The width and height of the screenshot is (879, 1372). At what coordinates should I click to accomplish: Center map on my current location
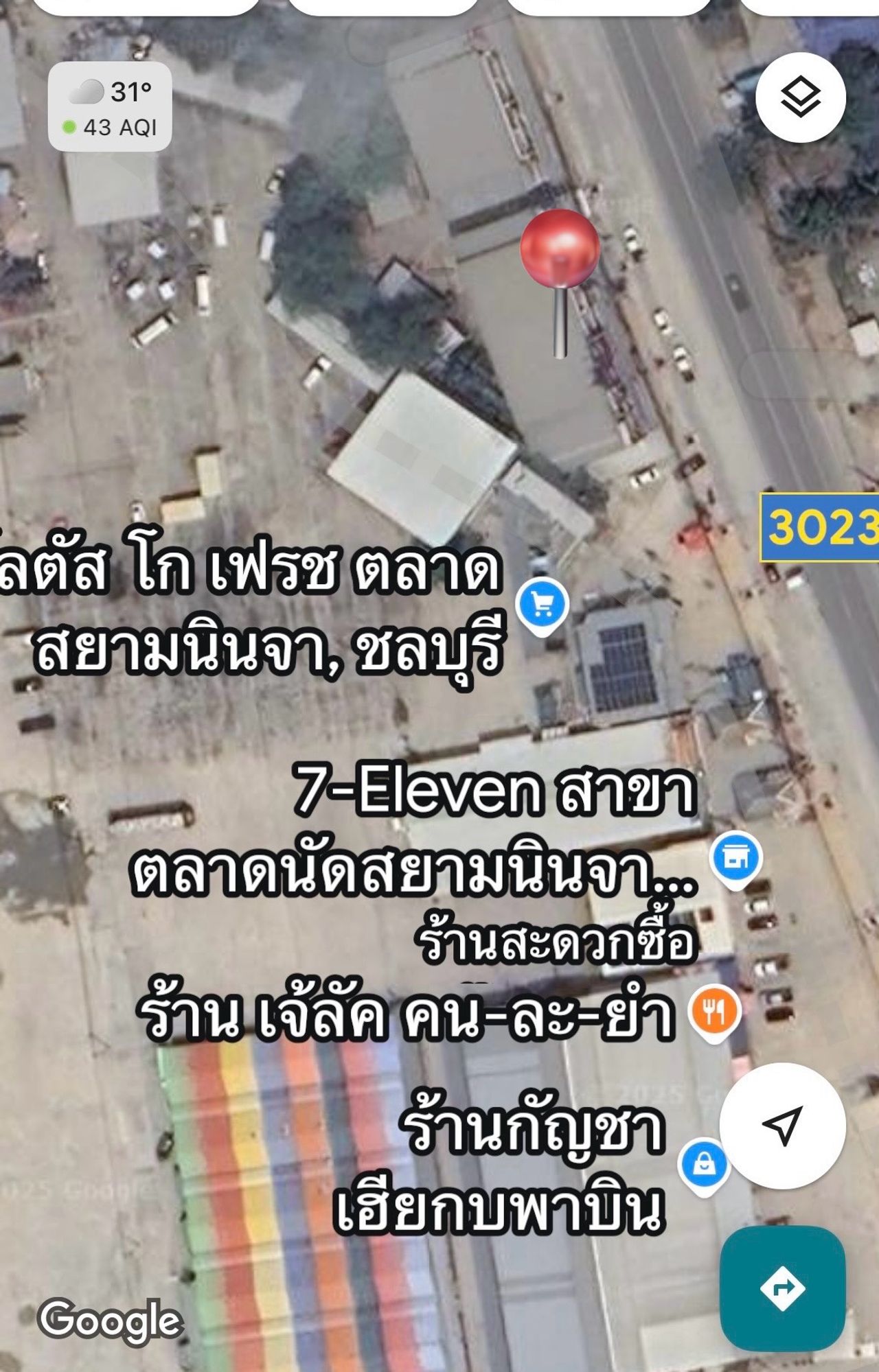pos(782,1126)
